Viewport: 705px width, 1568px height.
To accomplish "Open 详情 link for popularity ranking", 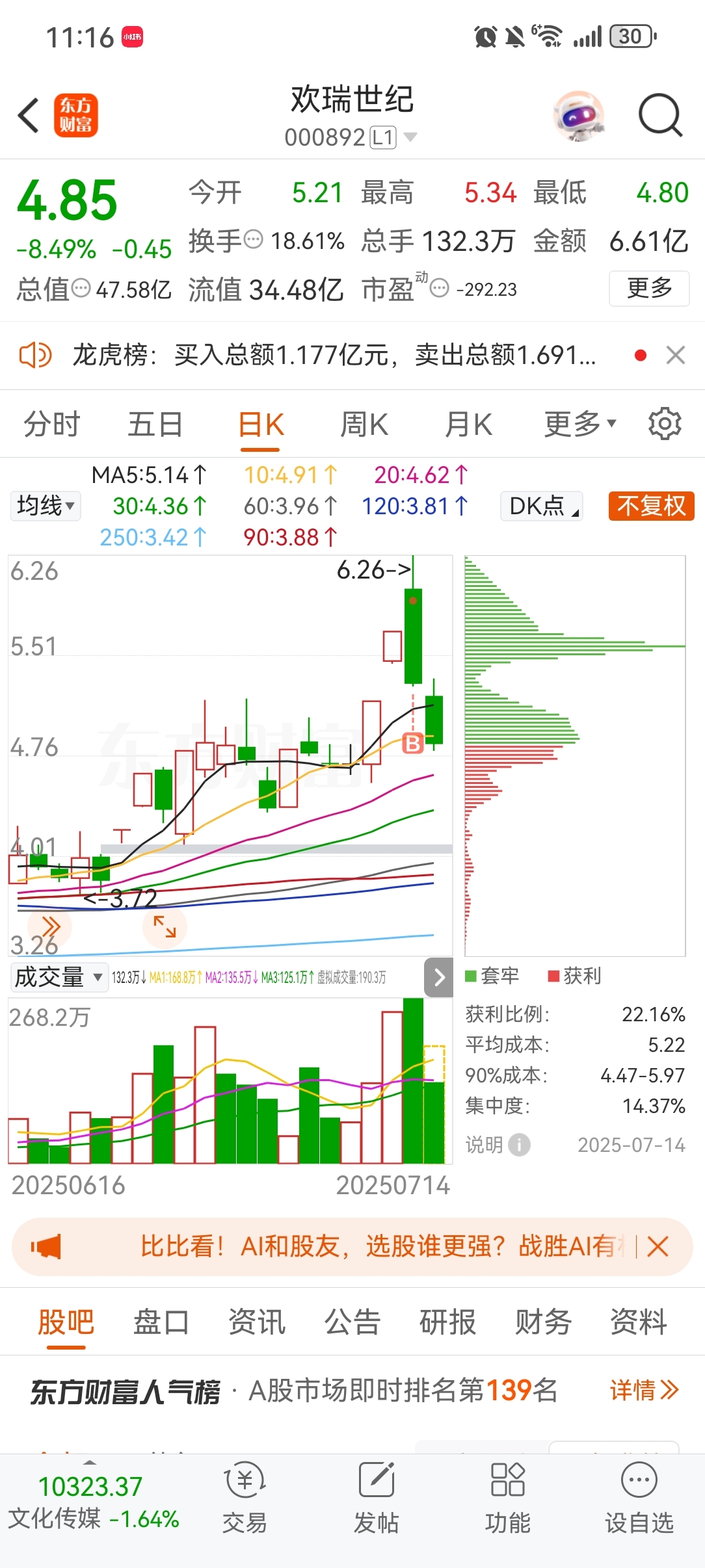I will pos(643,1391).
